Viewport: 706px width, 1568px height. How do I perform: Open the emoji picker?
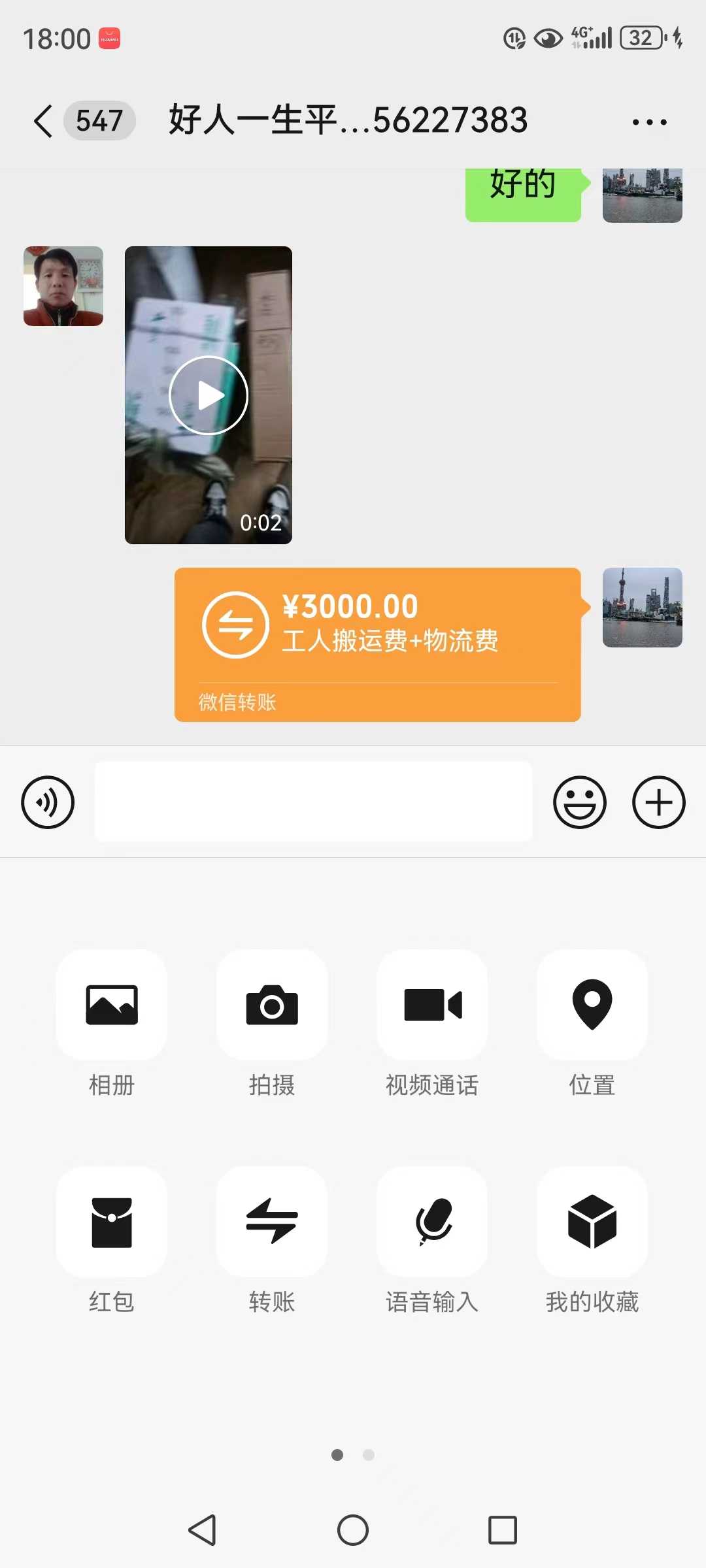[579, 802]
